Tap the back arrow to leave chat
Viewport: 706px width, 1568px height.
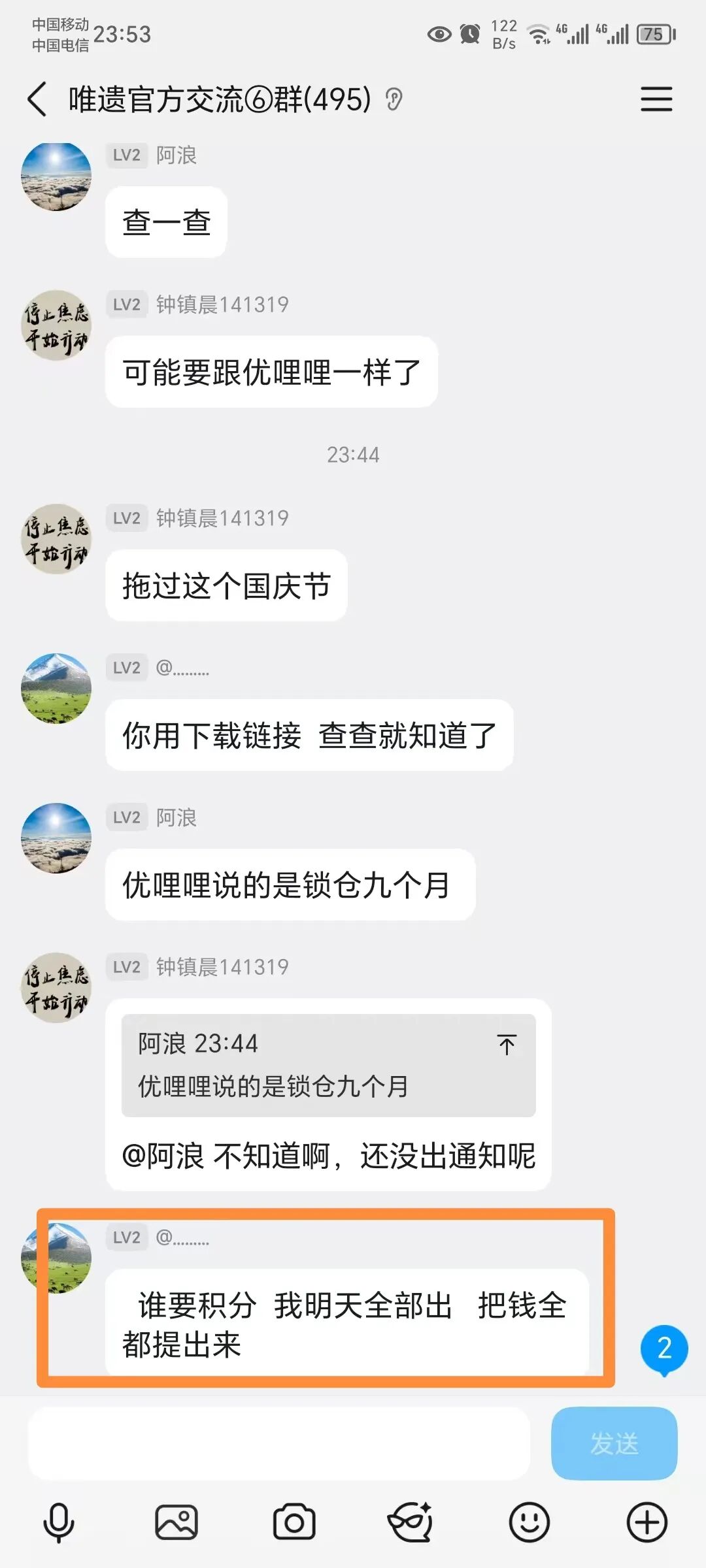[37, 99]
